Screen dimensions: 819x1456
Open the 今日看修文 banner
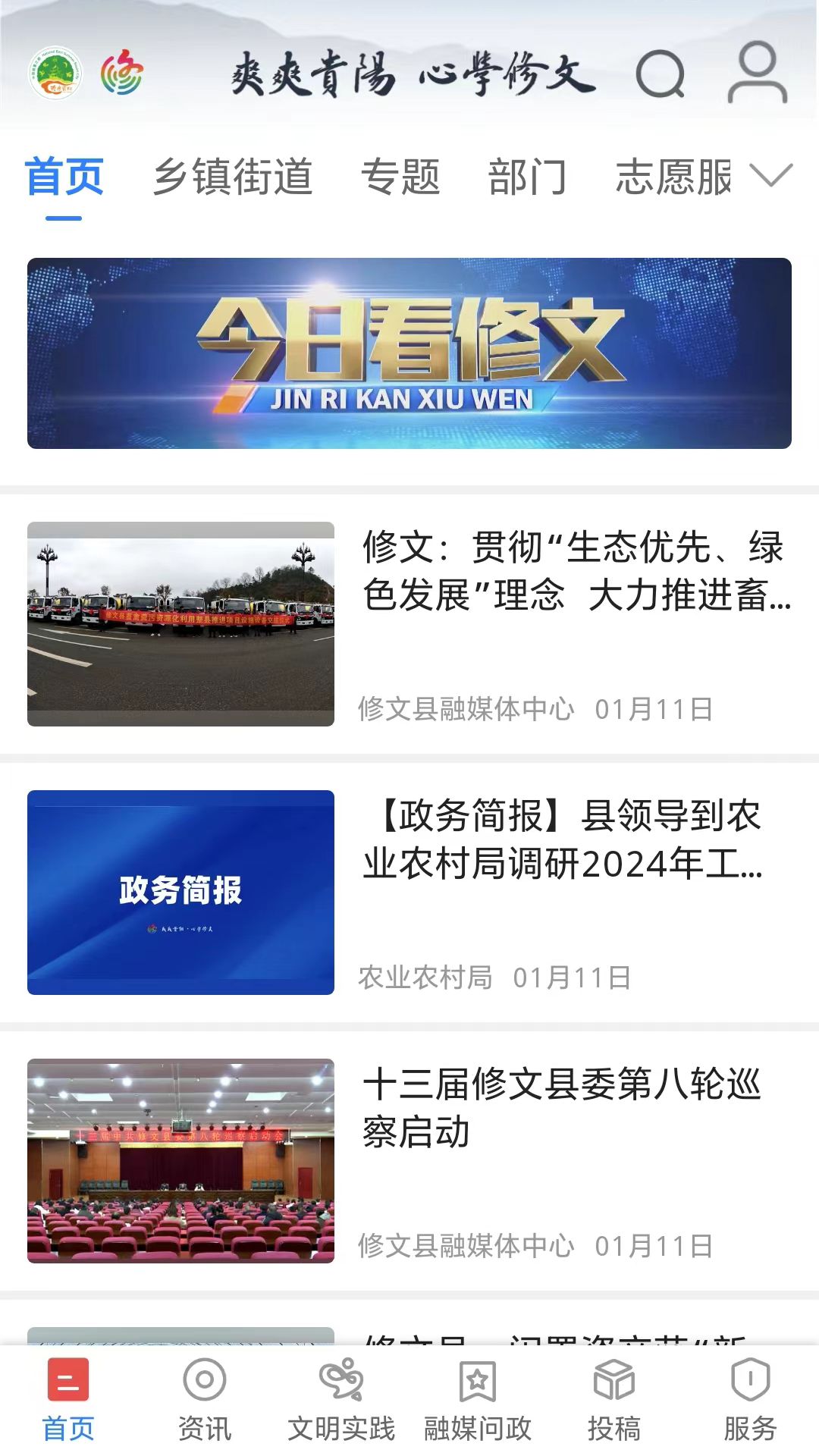(409, 353)
